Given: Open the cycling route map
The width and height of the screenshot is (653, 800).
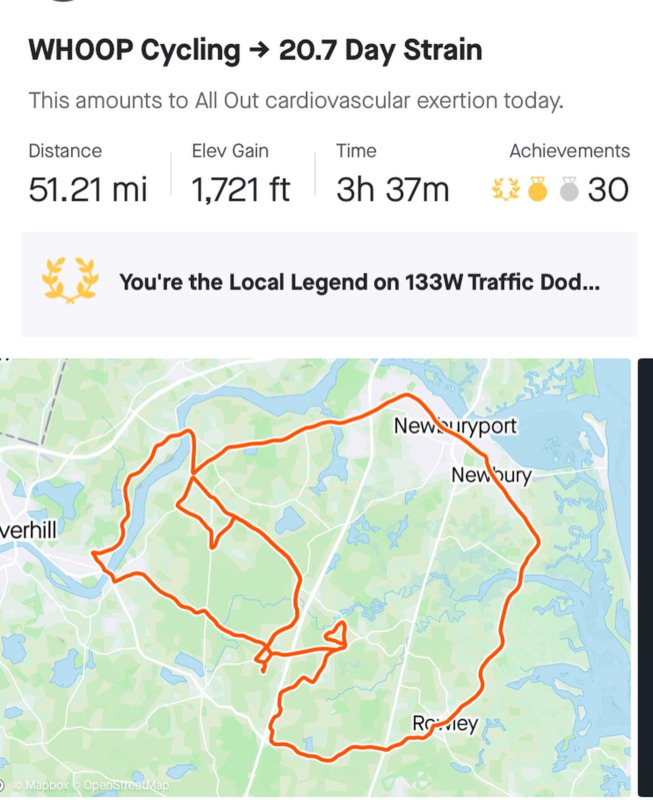Looking at the screenshot, I should 316,578.
